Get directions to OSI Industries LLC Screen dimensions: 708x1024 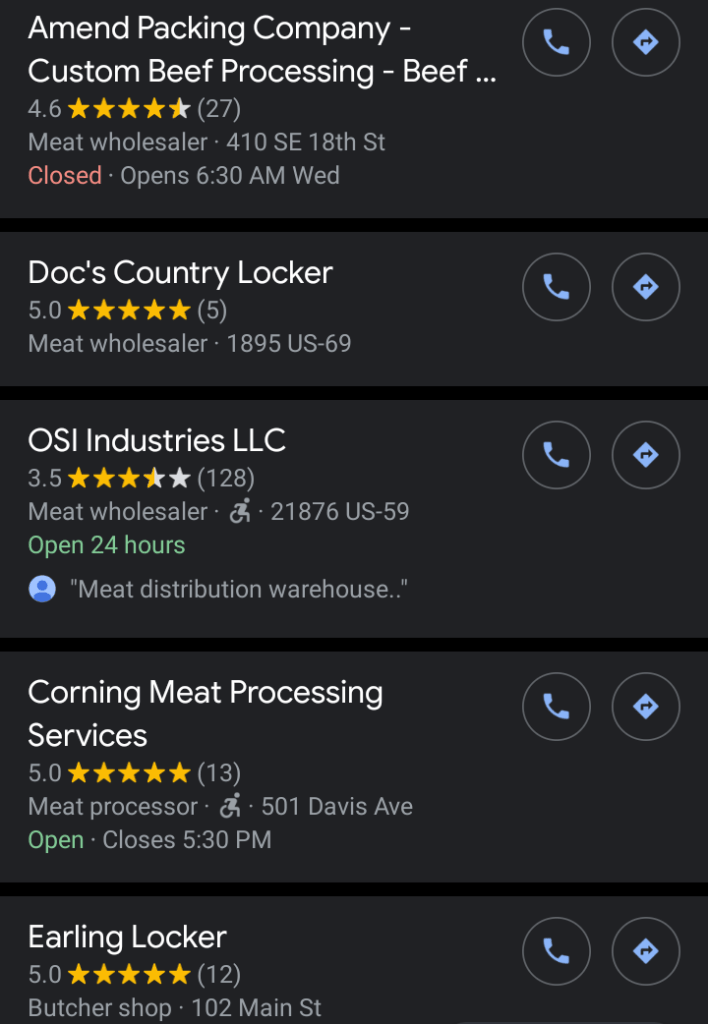[645, 455]
